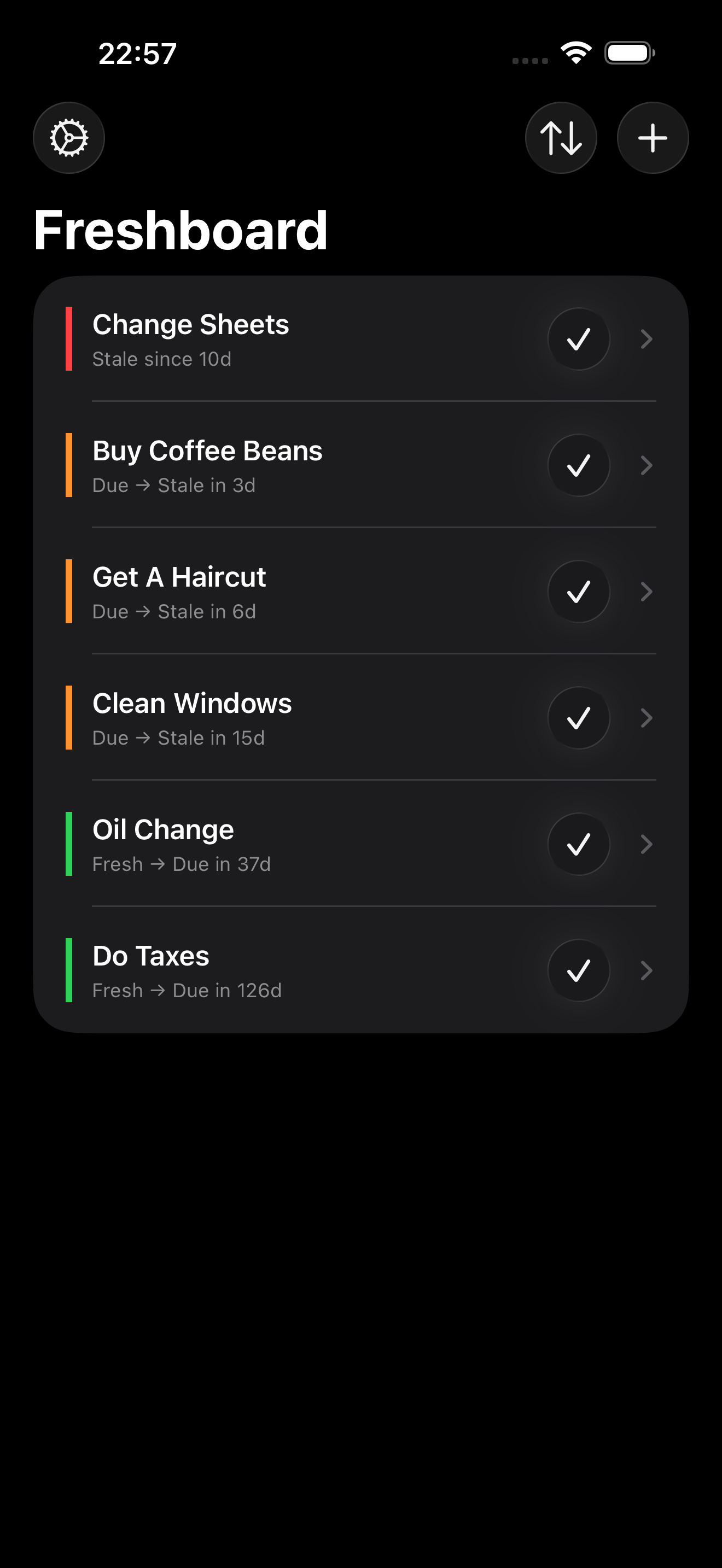Screen dimensions: 722x1568
Task: Open Do Taxes details with the chevron arrow
Action: [647, 971]
